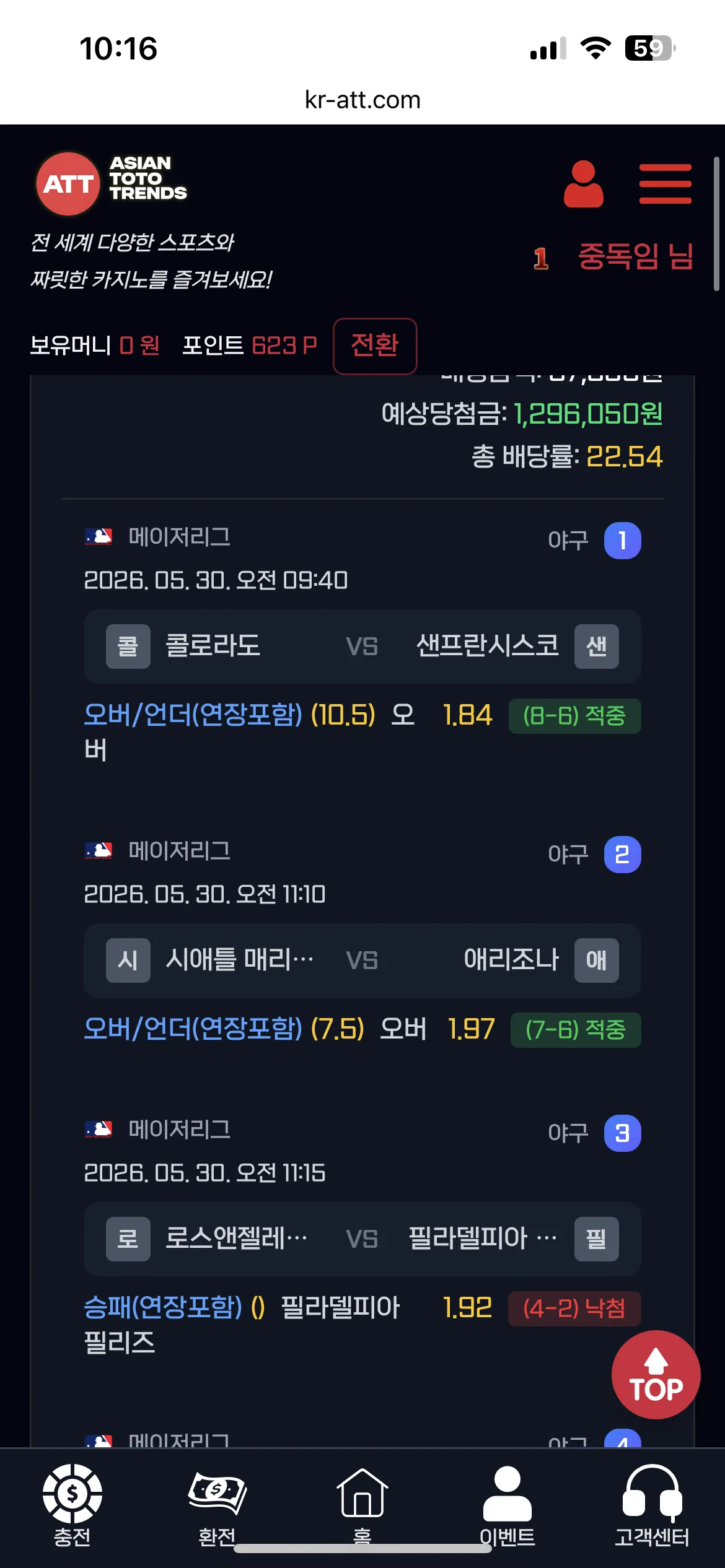The height and width of the screenshot is (1568, 725).
Task: Tap the ATT Asian Toto Trends logo
Action: pos(112,183)
